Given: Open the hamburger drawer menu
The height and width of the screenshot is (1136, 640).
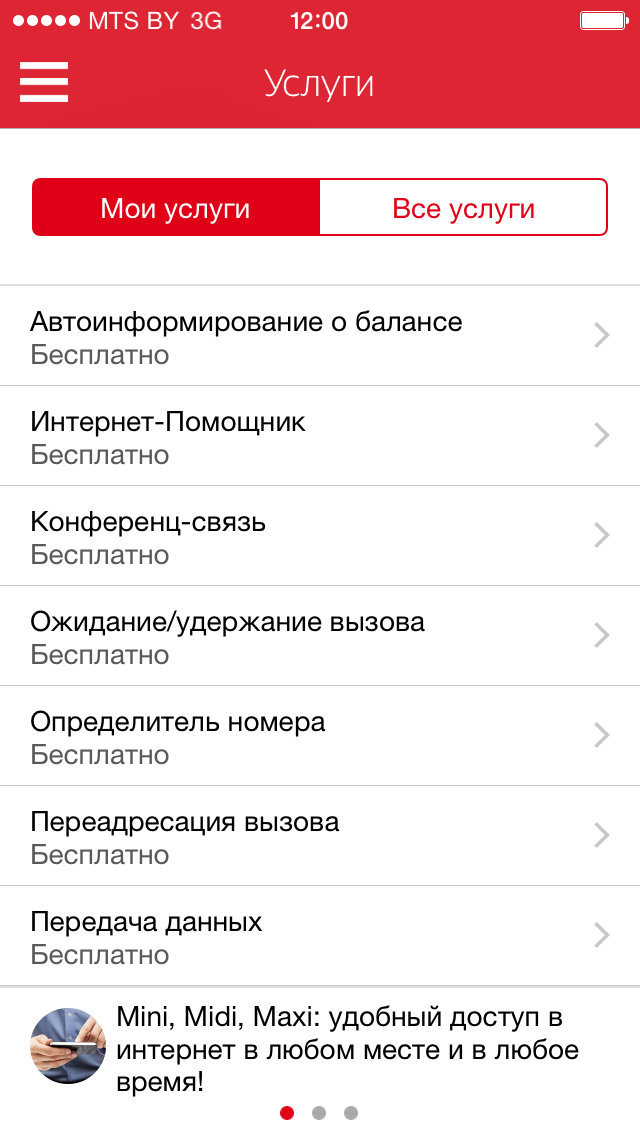Looking at the screenshot, I should (44, 81).
